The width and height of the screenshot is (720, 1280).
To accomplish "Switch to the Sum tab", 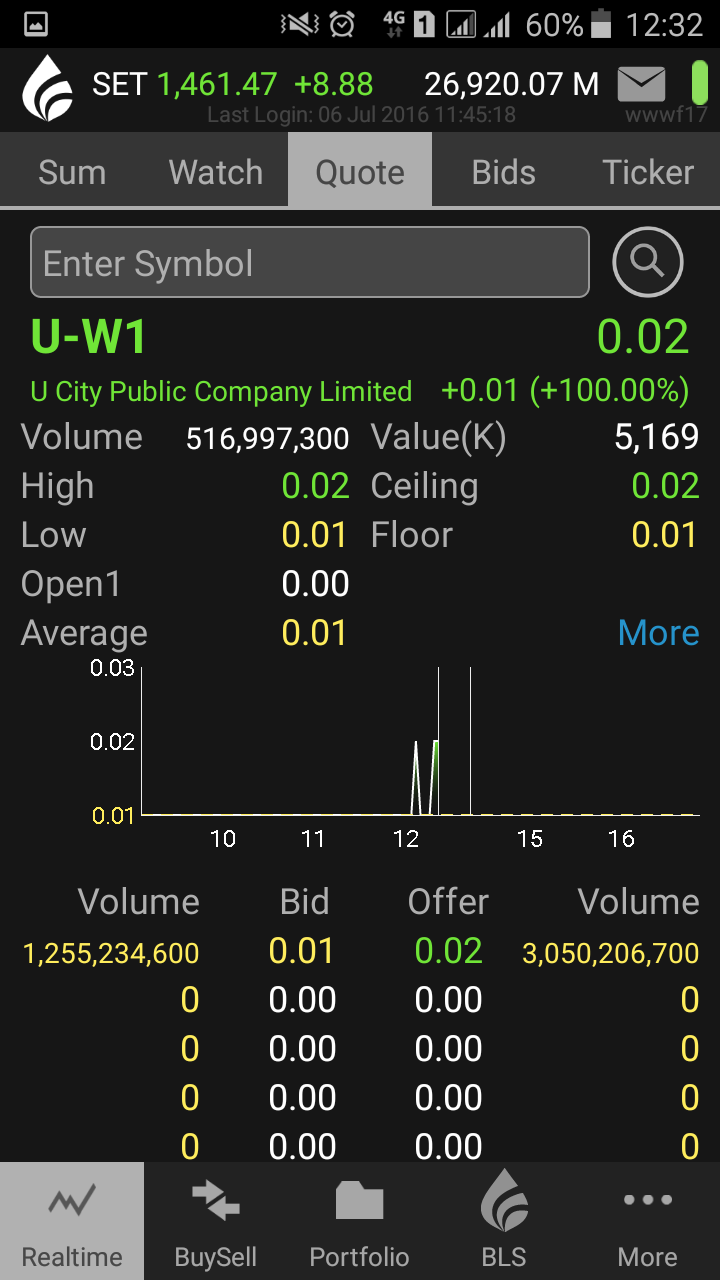I will pos(72,172).
